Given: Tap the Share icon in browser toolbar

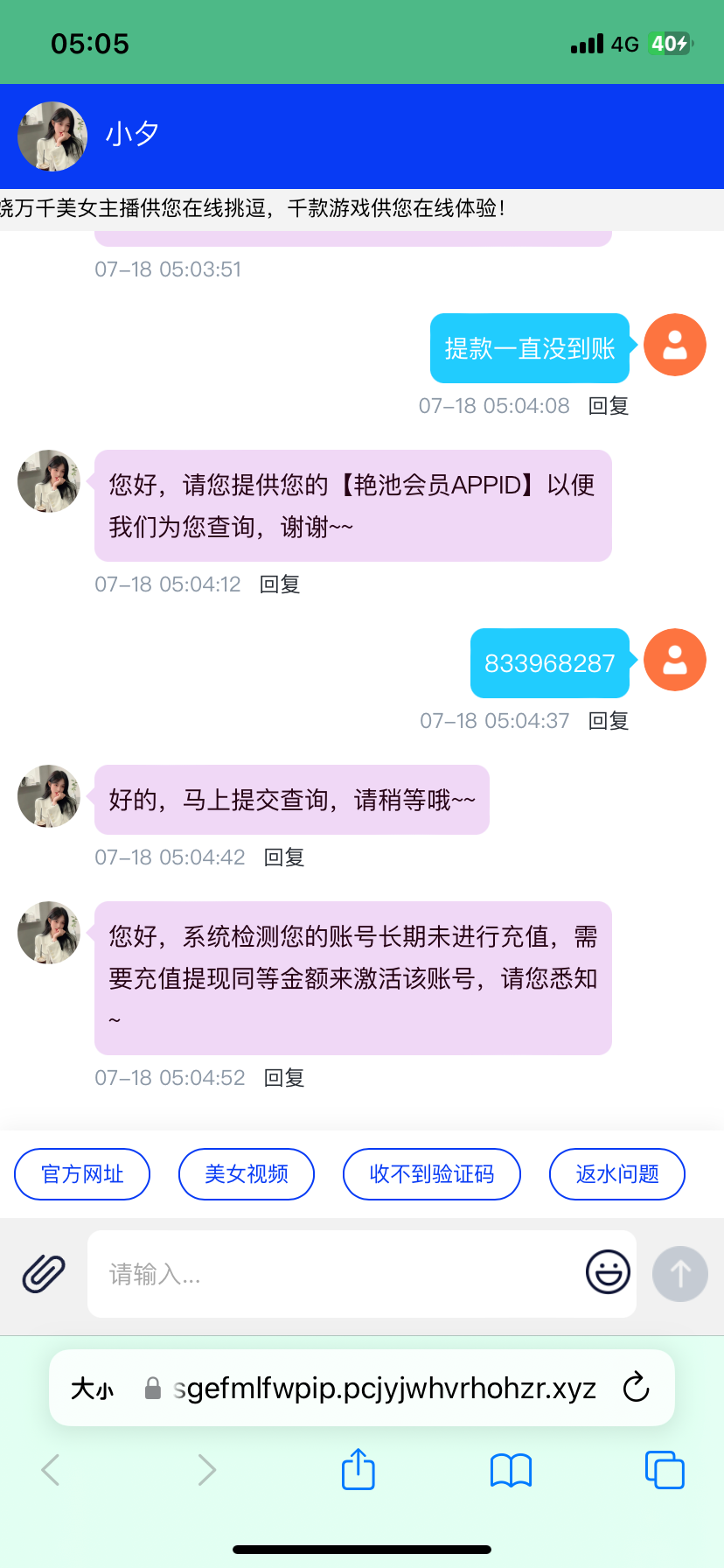Looking at the screenshot, I should (x=358, y=1470).
